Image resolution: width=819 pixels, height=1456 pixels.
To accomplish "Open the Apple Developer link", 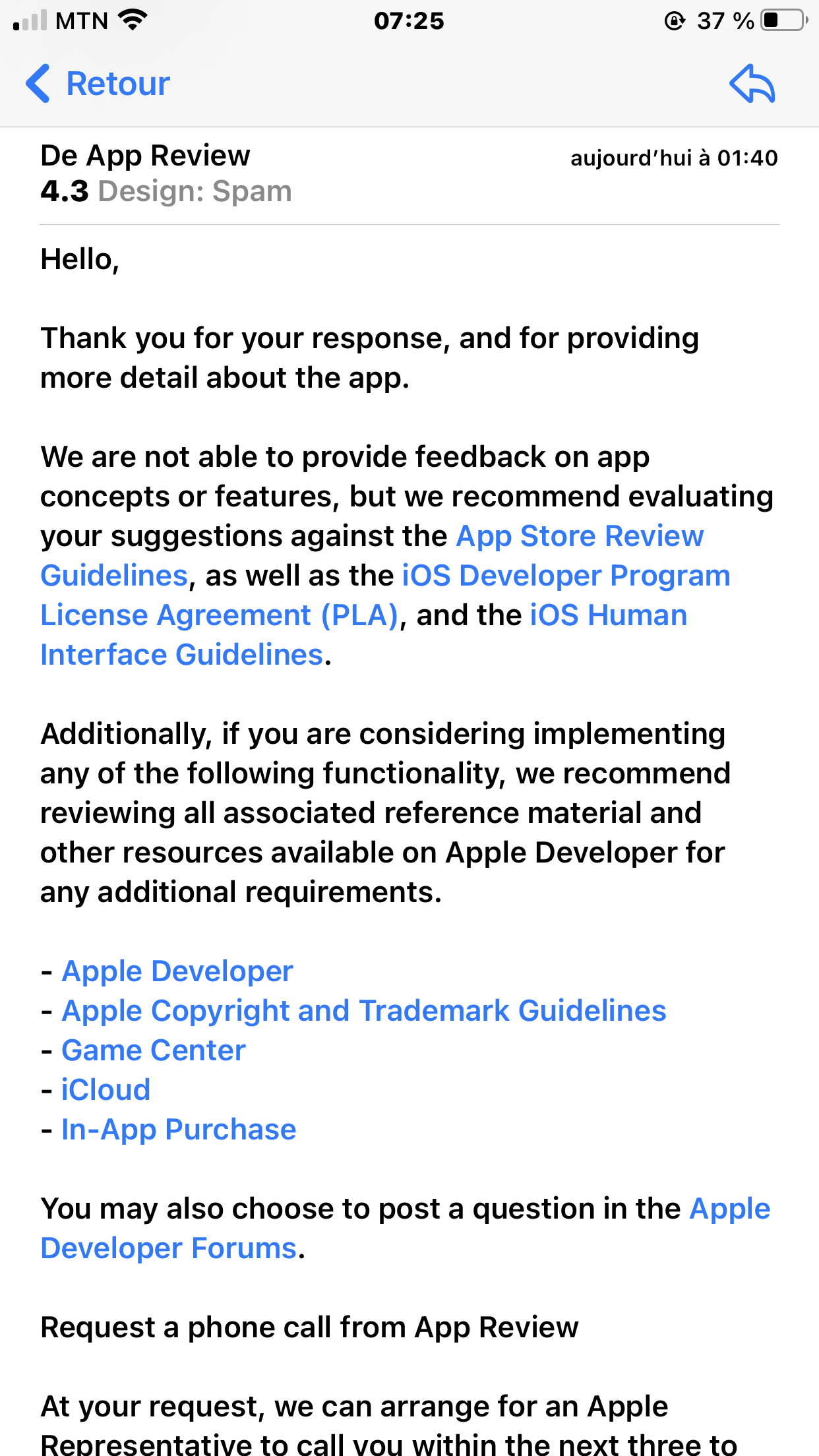I will (177, 971).
